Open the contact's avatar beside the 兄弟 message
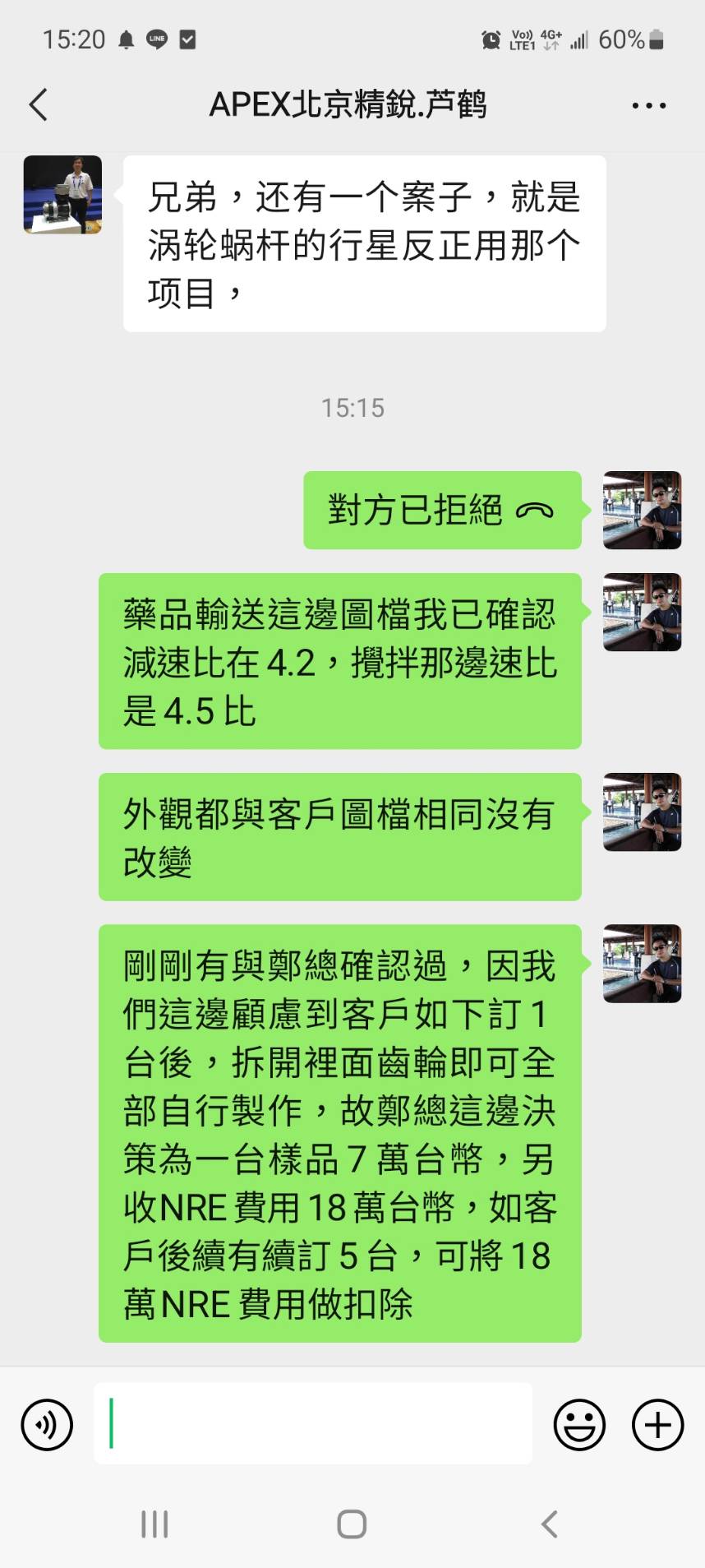 click(x=62, y=195)
